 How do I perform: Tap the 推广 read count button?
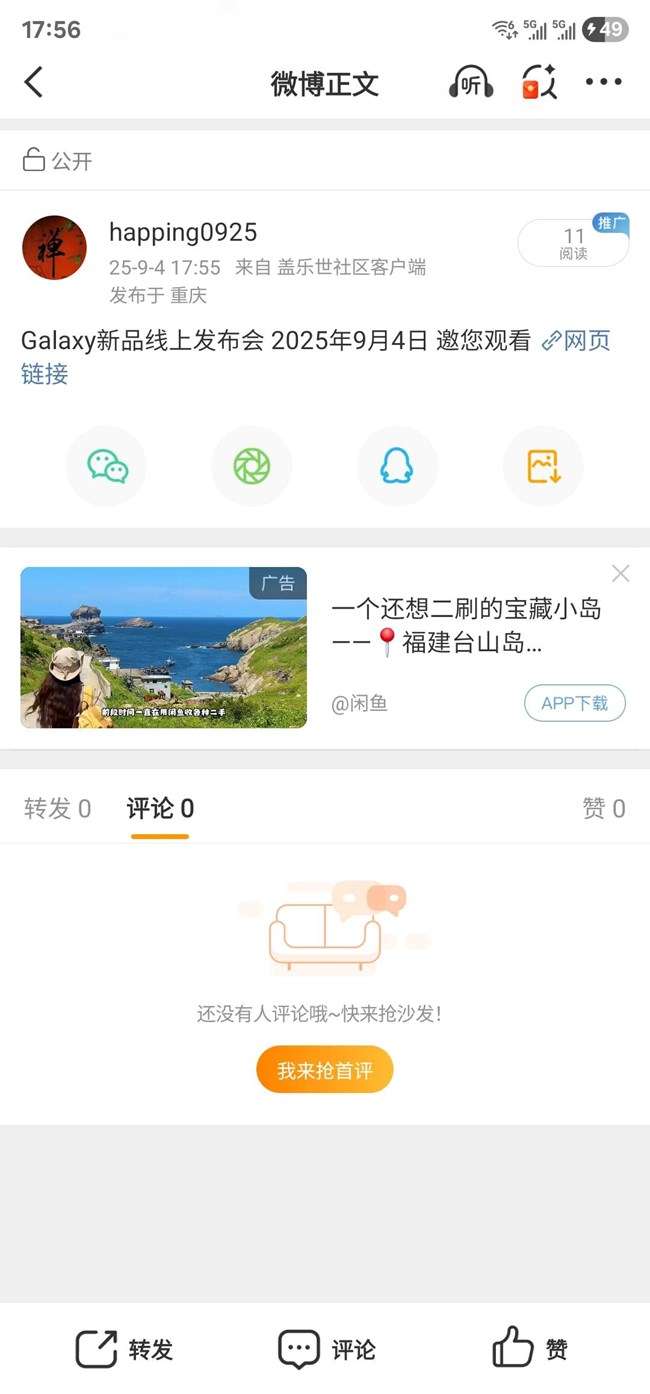pos(573,243)
